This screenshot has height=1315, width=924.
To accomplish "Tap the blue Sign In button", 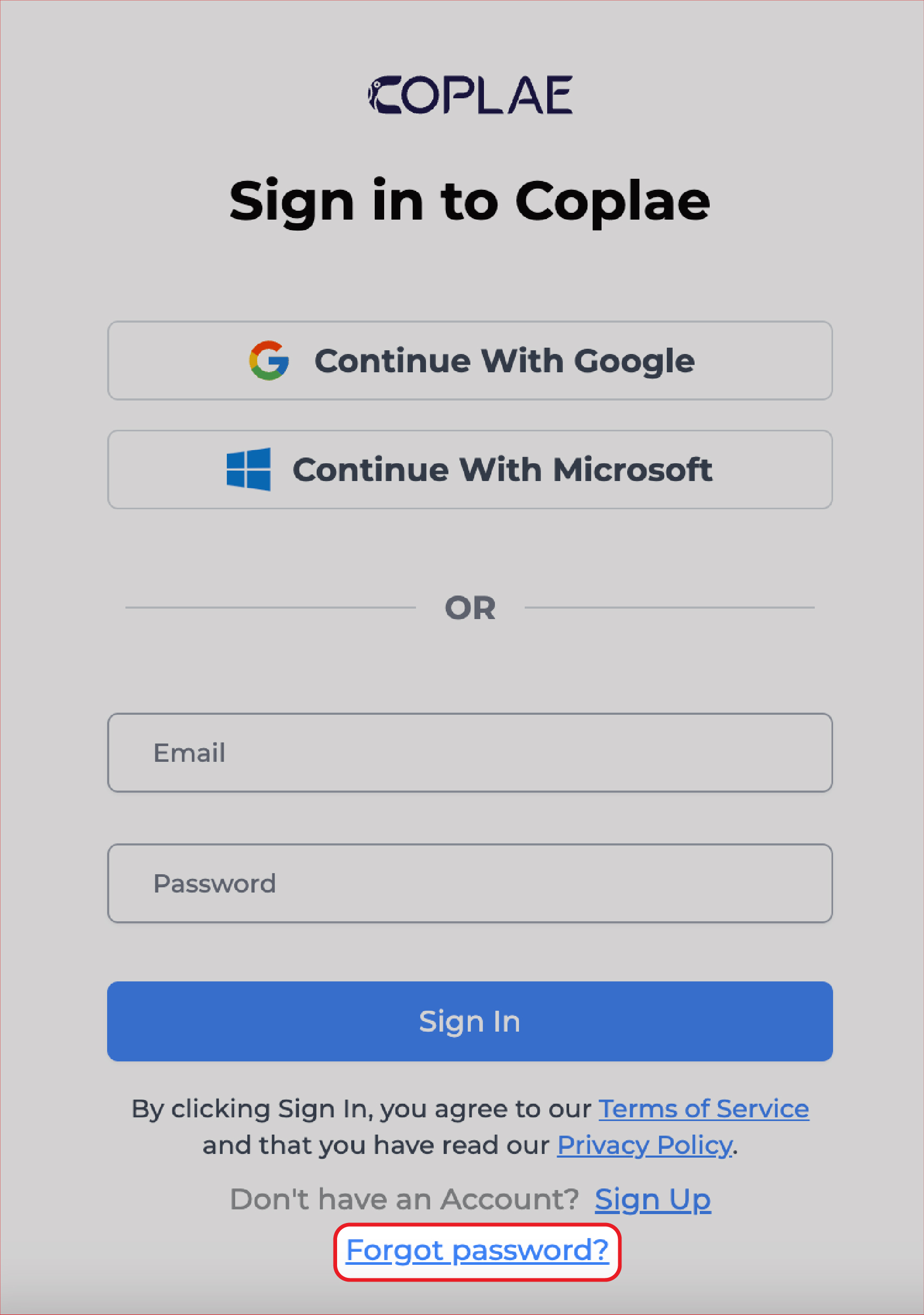I will click(x=469, y=1021).
